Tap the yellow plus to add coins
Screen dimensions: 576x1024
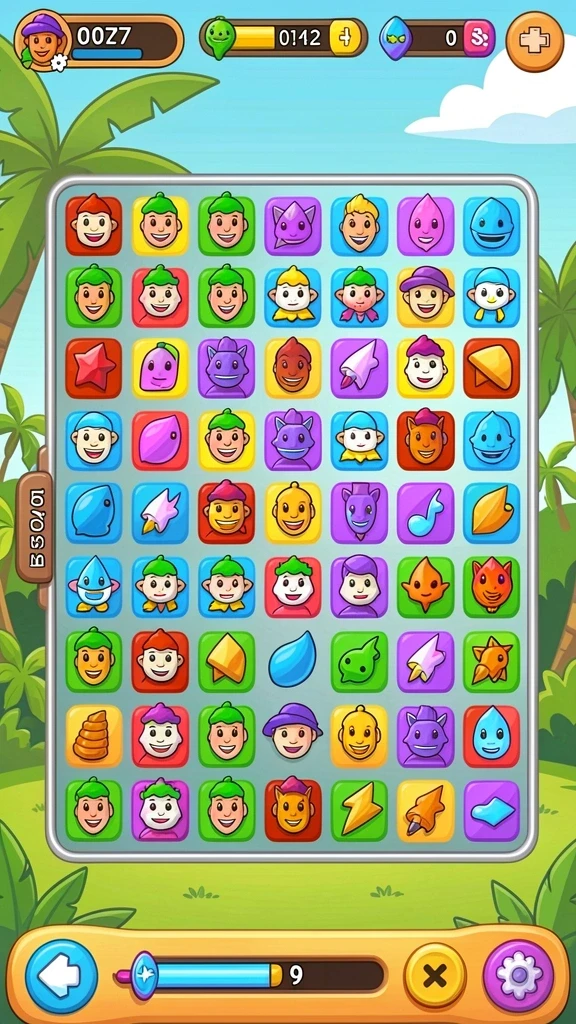(345, 37)
